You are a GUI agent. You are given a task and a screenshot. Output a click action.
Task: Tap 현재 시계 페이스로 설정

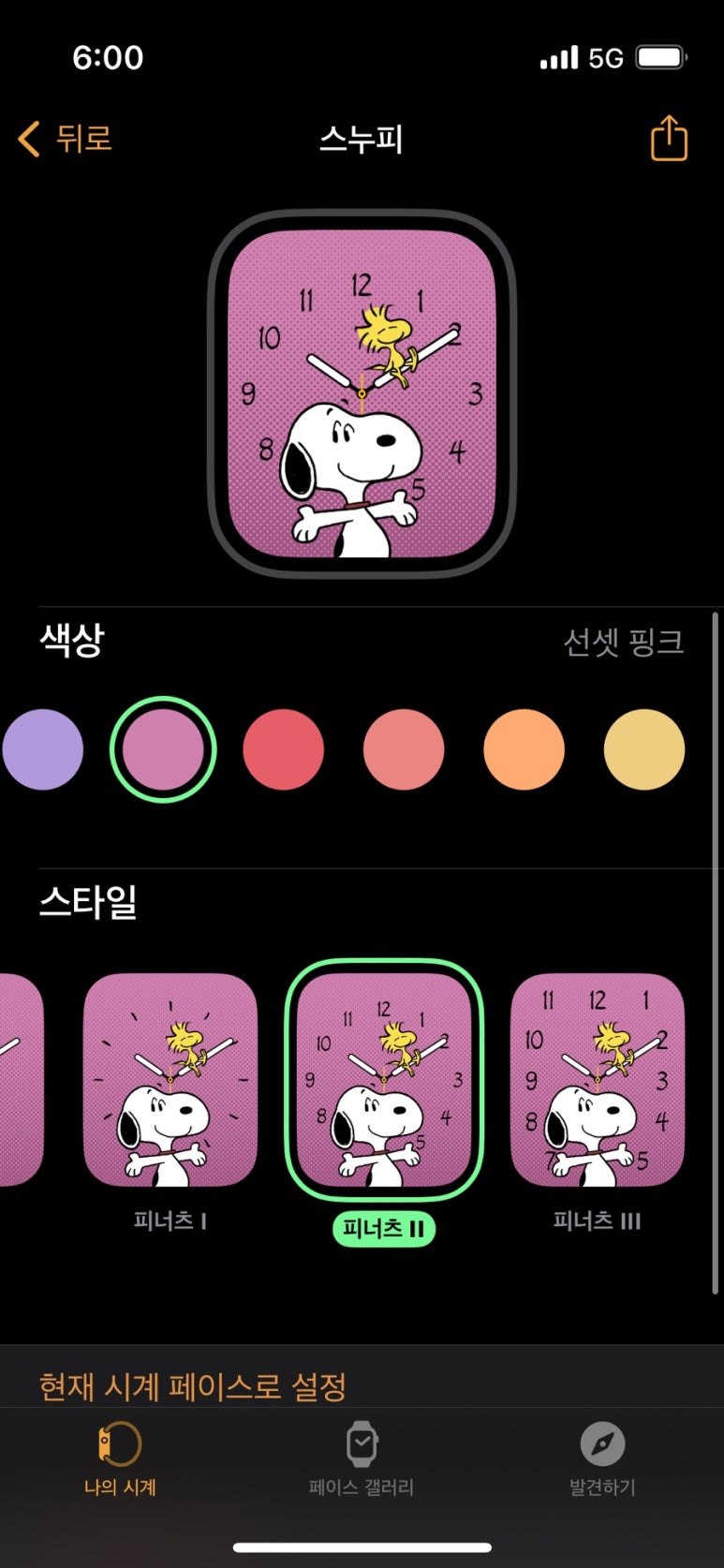tap(193, 1386)
